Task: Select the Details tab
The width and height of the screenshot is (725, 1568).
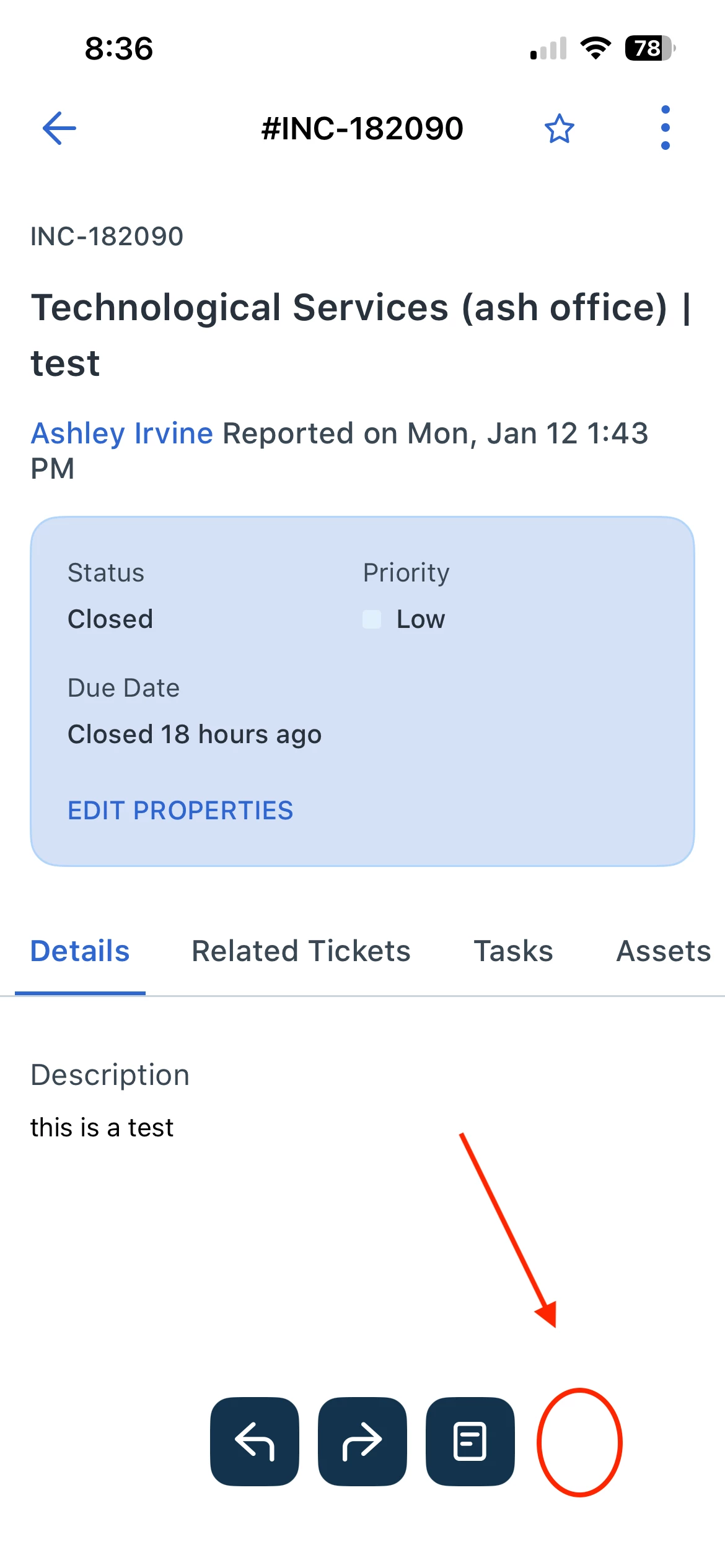Action: click(80, 951)
